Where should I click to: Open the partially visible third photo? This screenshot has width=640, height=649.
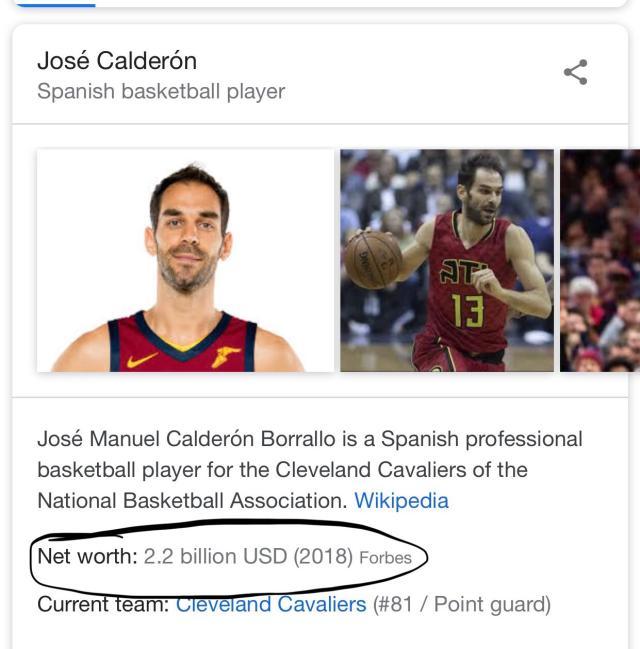[x=600, y=260]
